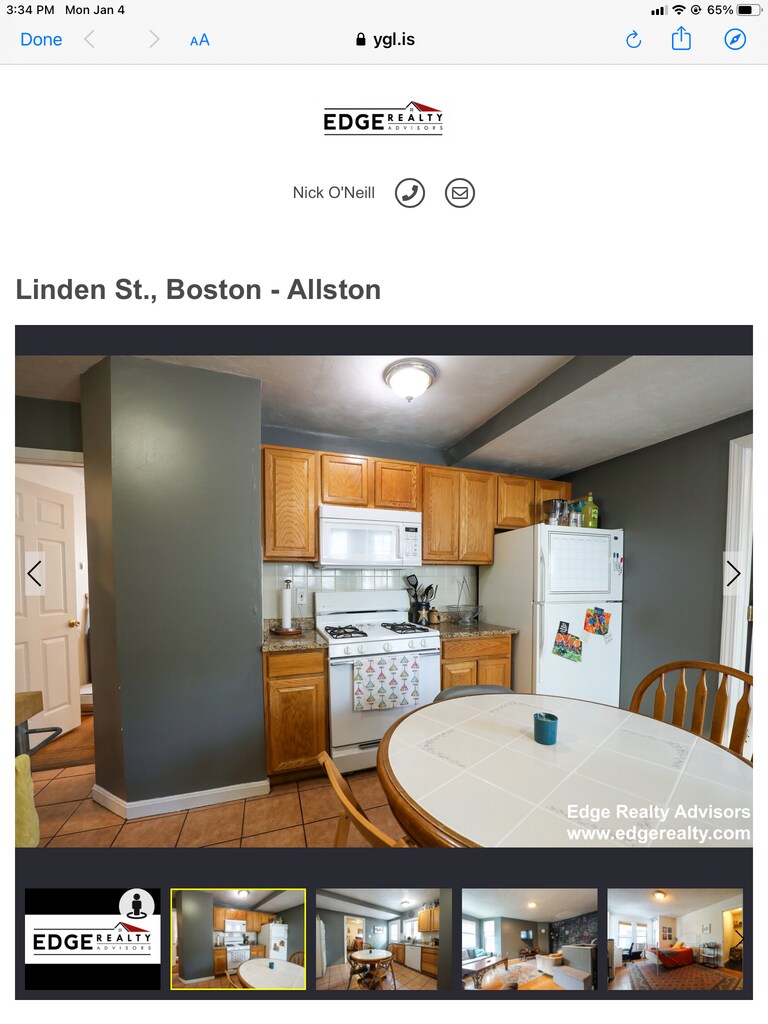Select the chalkboard wall living room thumbnail
This screenshot has width=768, height=1024.
pos(529,939)
